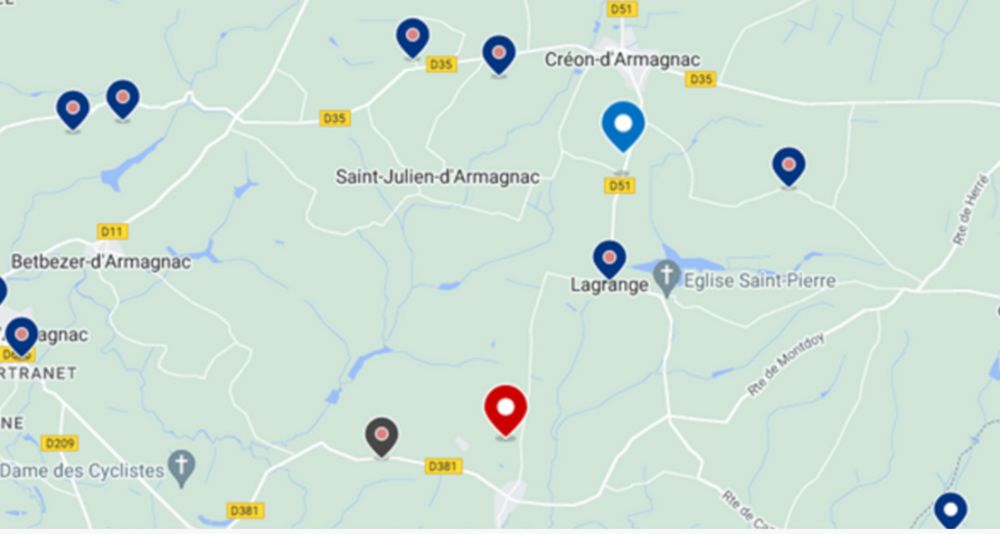Viewport: 1000px width, 534px height.
Task: Tap the navy pin beside Créon-d'Armagnac label
Action: pos(498,53)
